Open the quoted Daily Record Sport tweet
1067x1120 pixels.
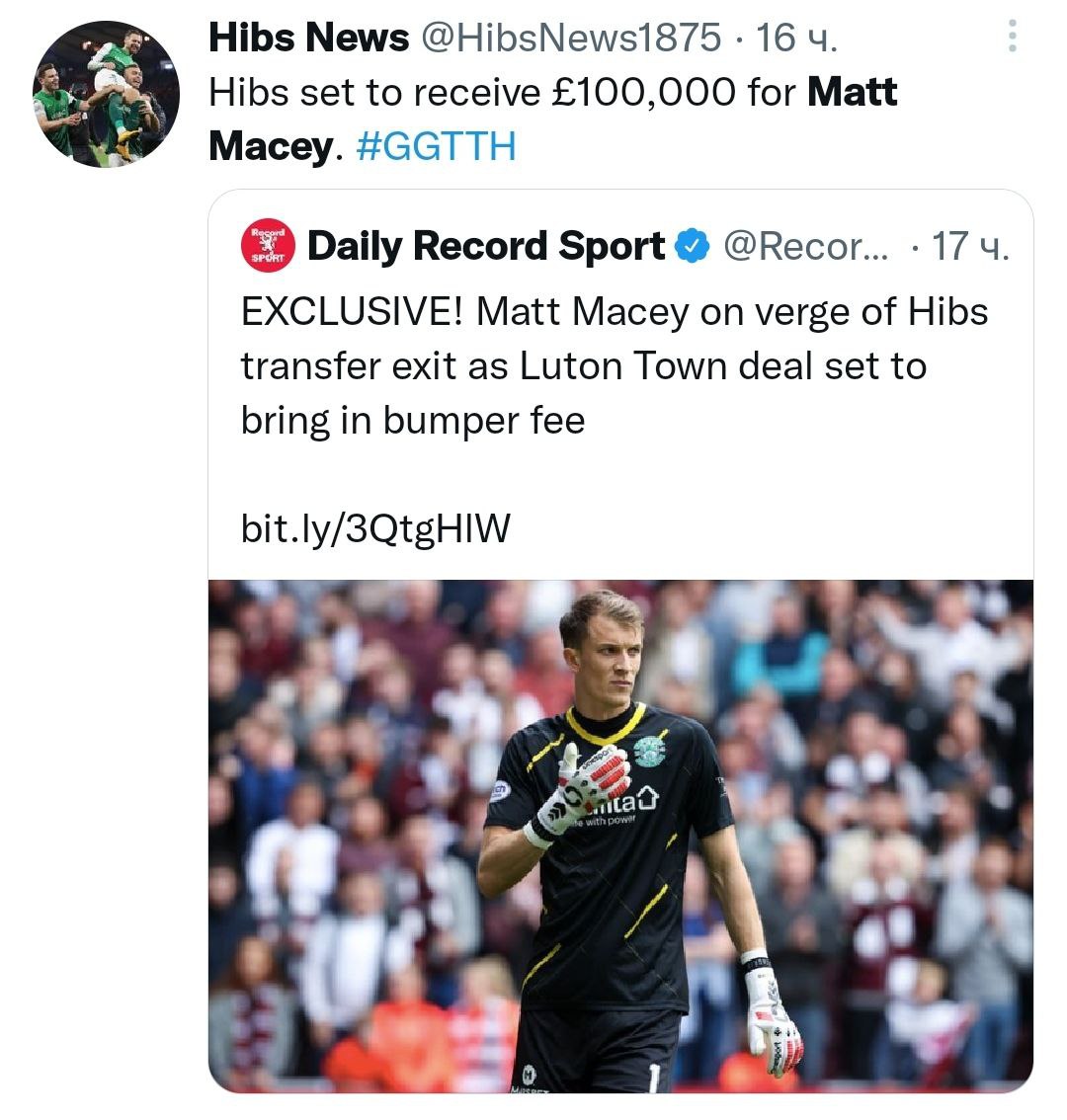613,367
